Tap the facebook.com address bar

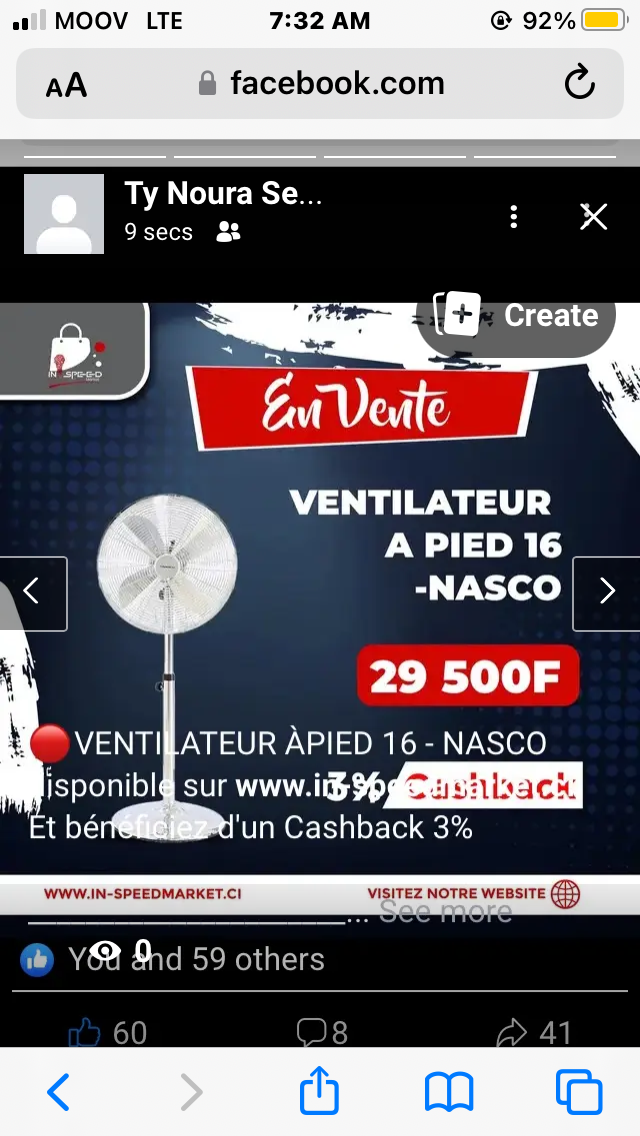pyautogui.click(x=336, y=83)
